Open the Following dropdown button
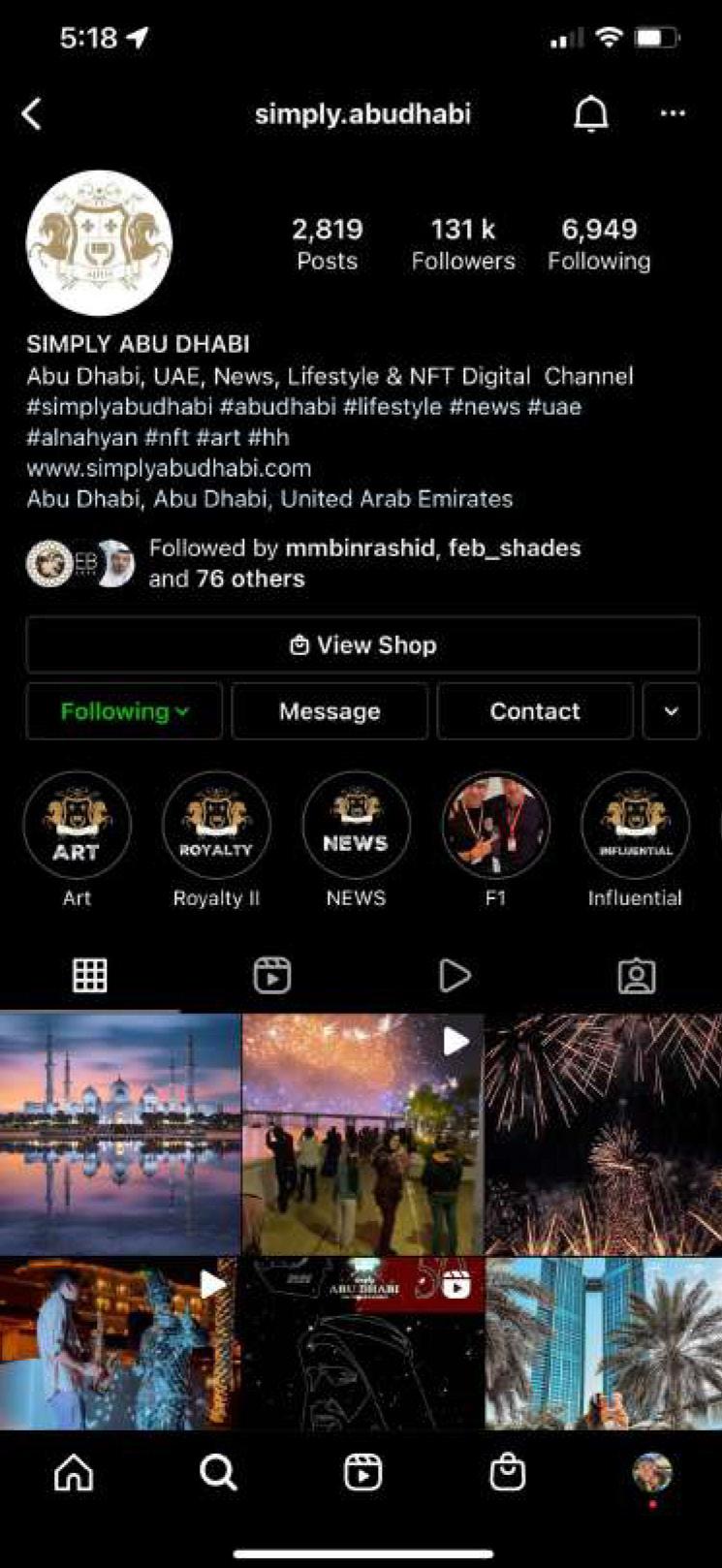Viewport: 722px width, 1568px height. point(124,711)
